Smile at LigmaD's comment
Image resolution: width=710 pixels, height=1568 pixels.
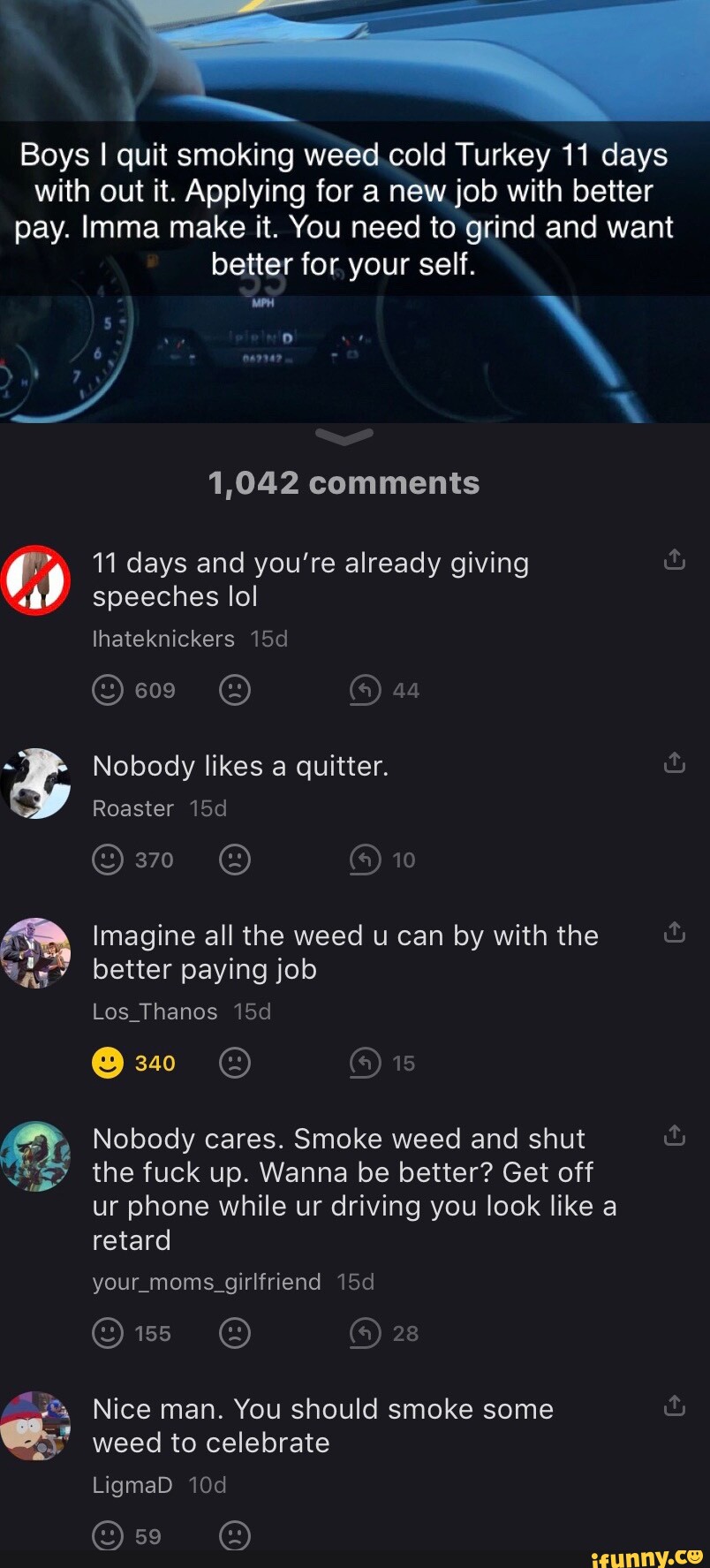click(x=108, y=1536)
